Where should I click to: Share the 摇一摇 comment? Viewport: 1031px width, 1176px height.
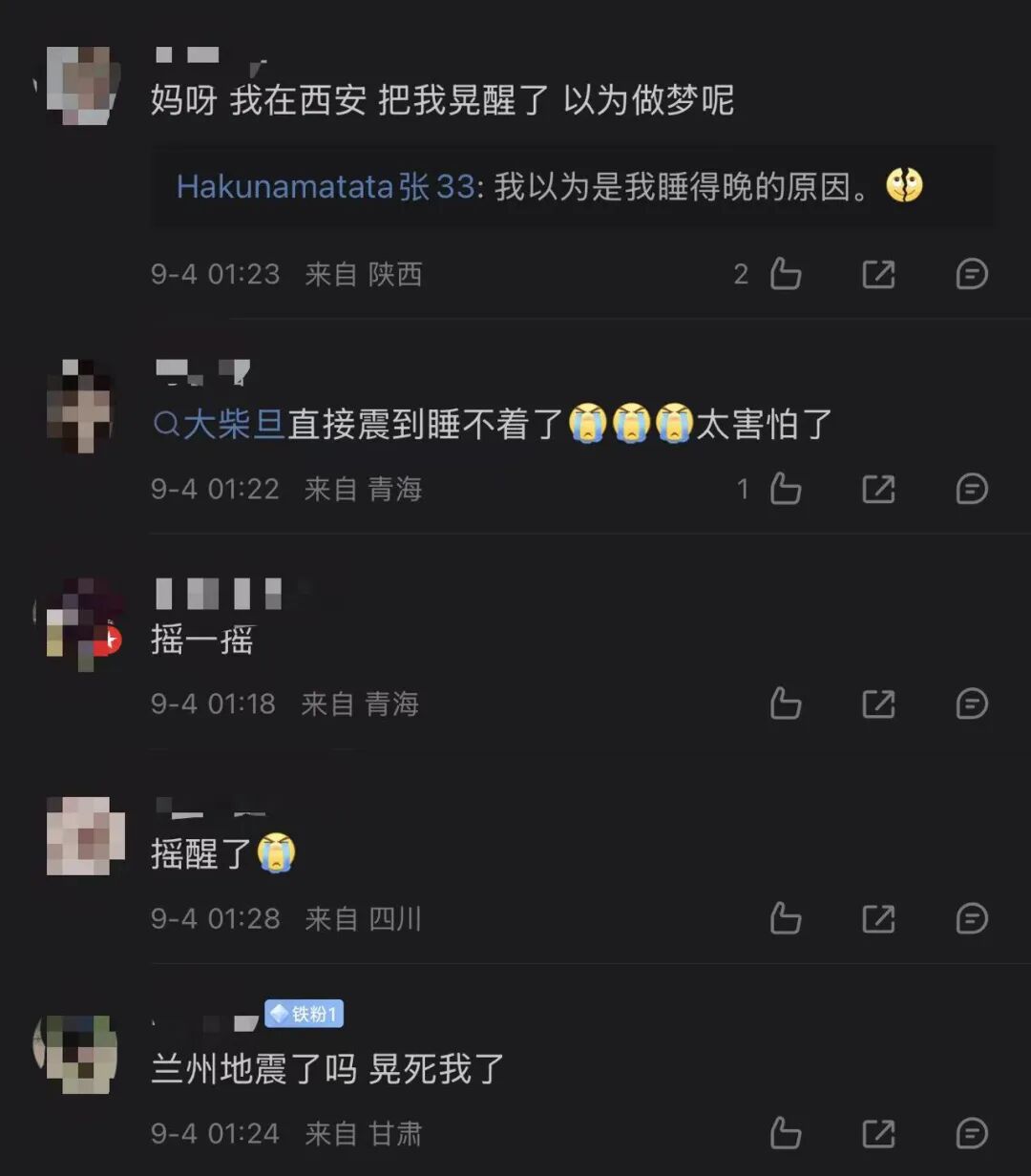point(878,703)
